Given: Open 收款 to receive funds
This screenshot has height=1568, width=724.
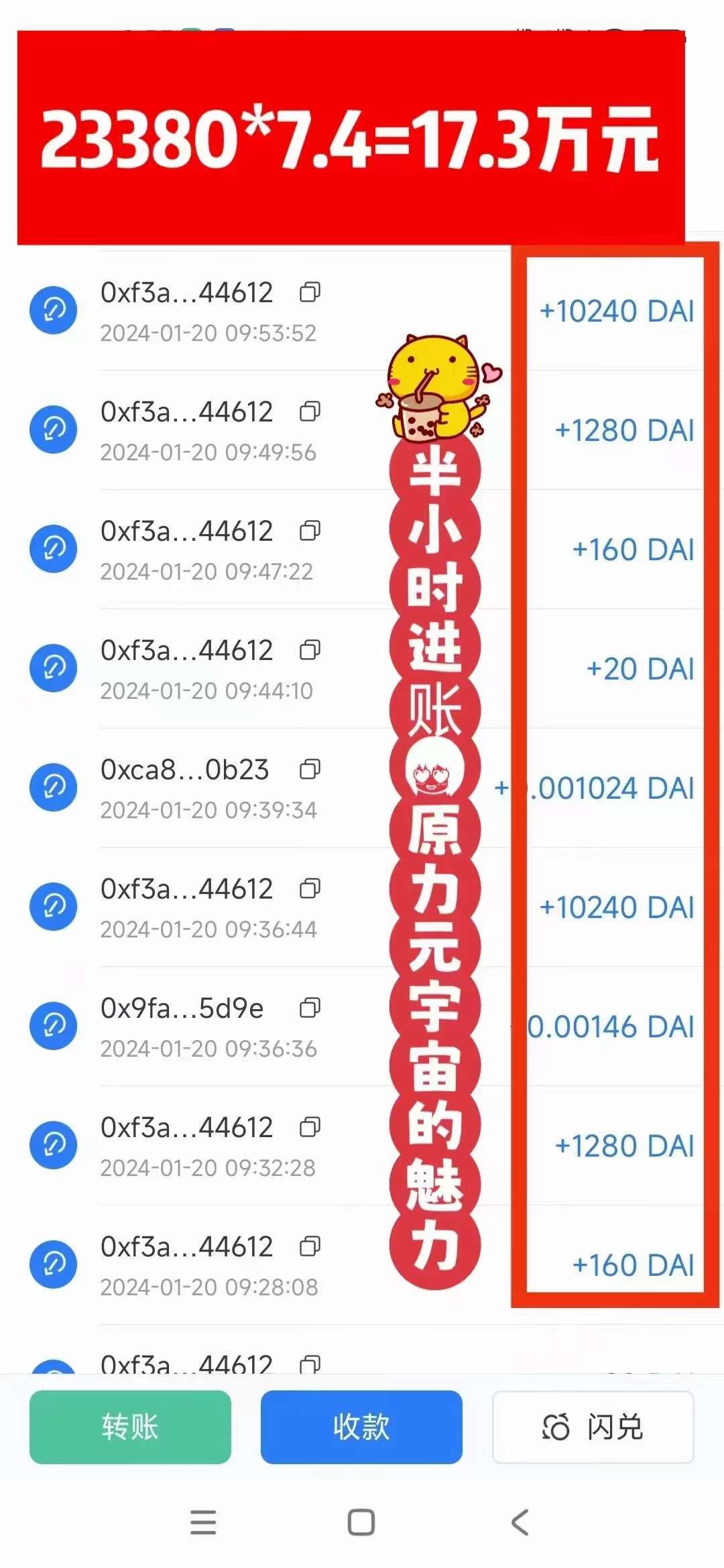Looking at the screenshot, I should tap(361, 1427).
